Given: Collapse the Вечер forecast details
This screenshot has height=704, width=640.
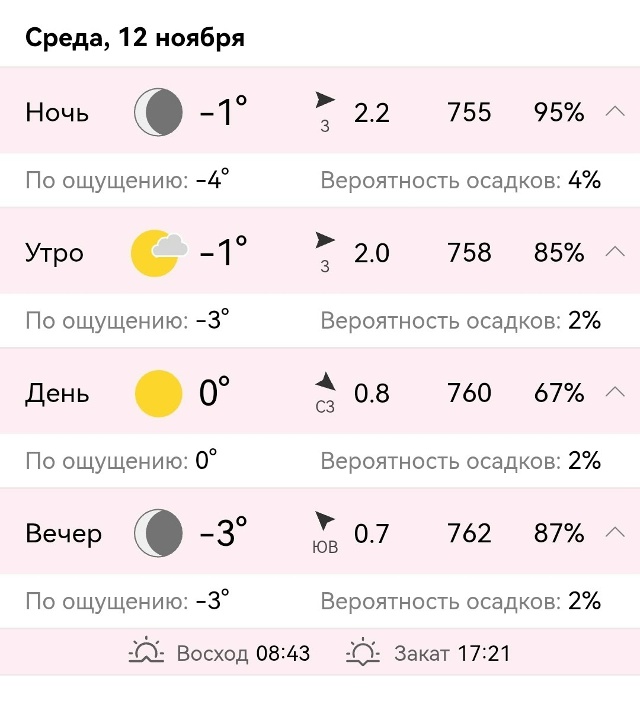Looking at the screenshot, I should 615,532.
